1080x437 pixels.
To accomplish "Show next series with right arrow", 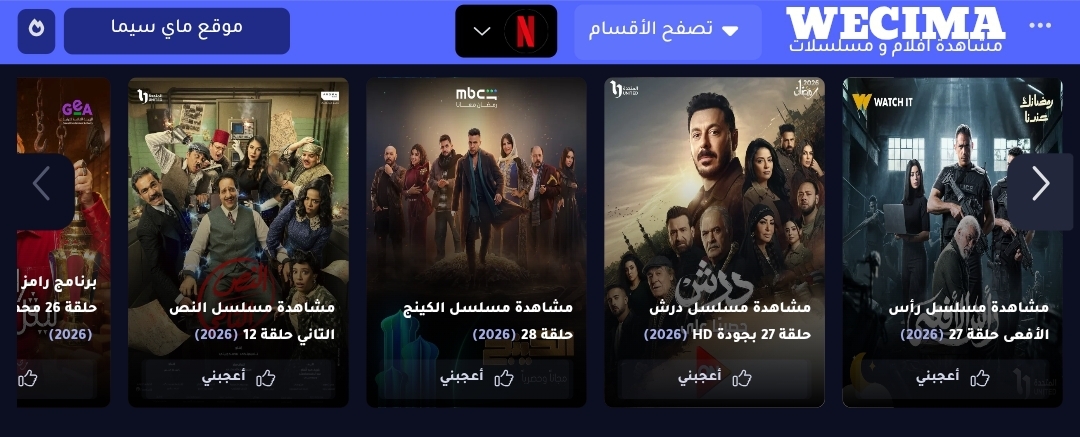I will pos(1040,184).
